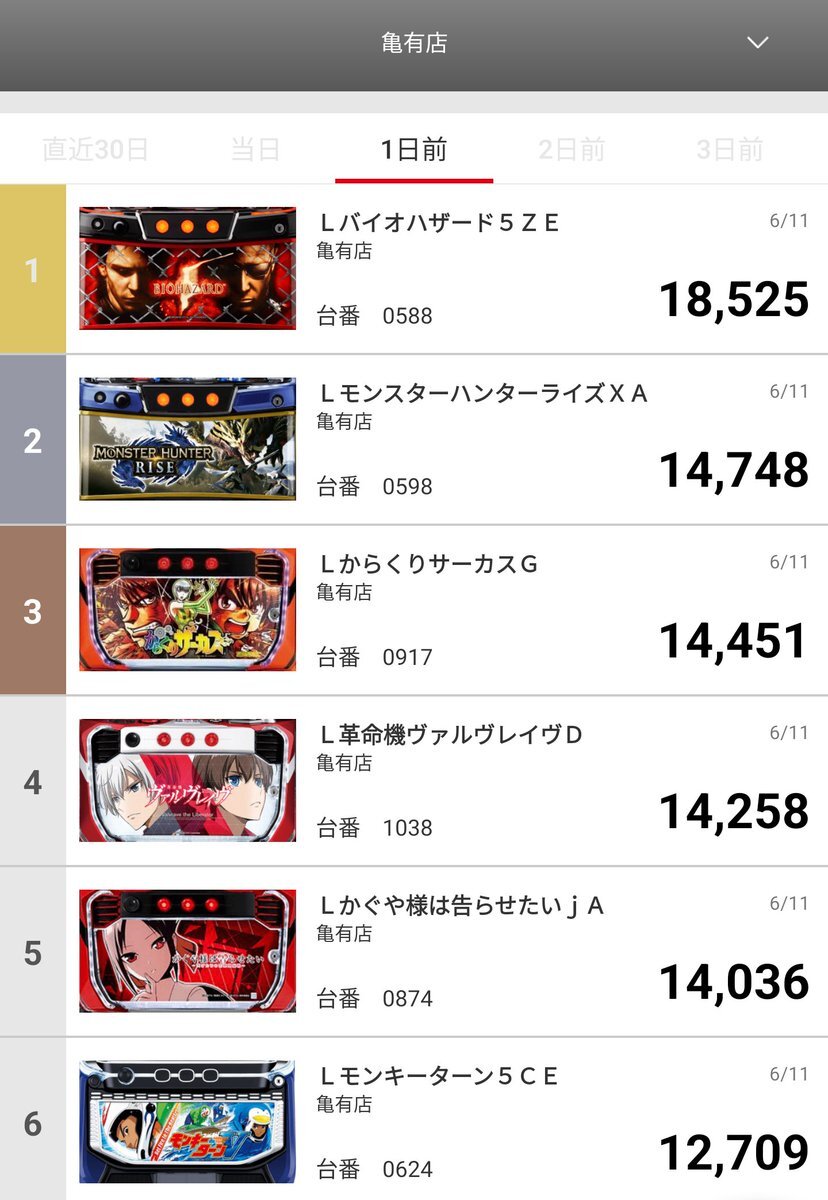
Task: Switch to the 直近30日 tab
Action: click(x=95, y=150)
